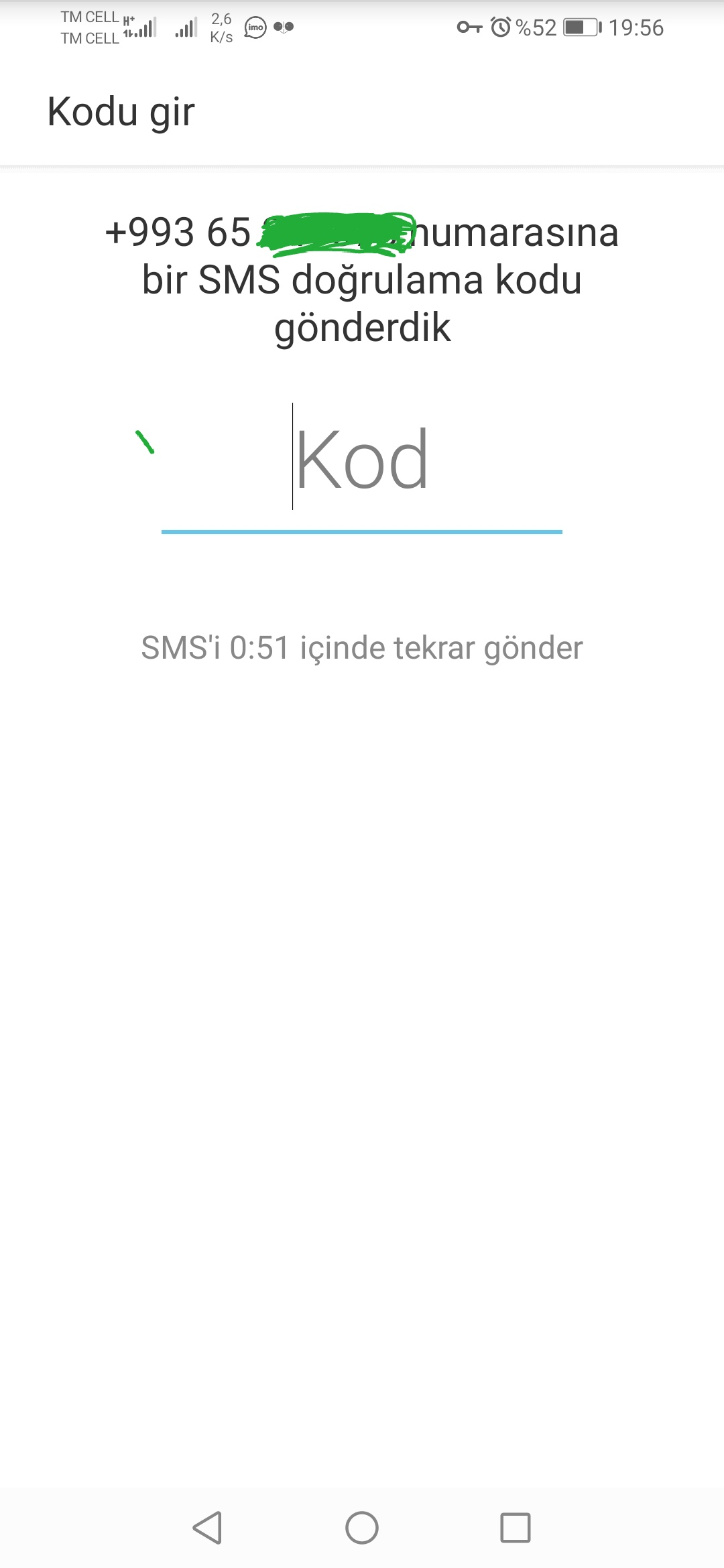Tap the resend SMS countdown text

[x=362, y=648]
